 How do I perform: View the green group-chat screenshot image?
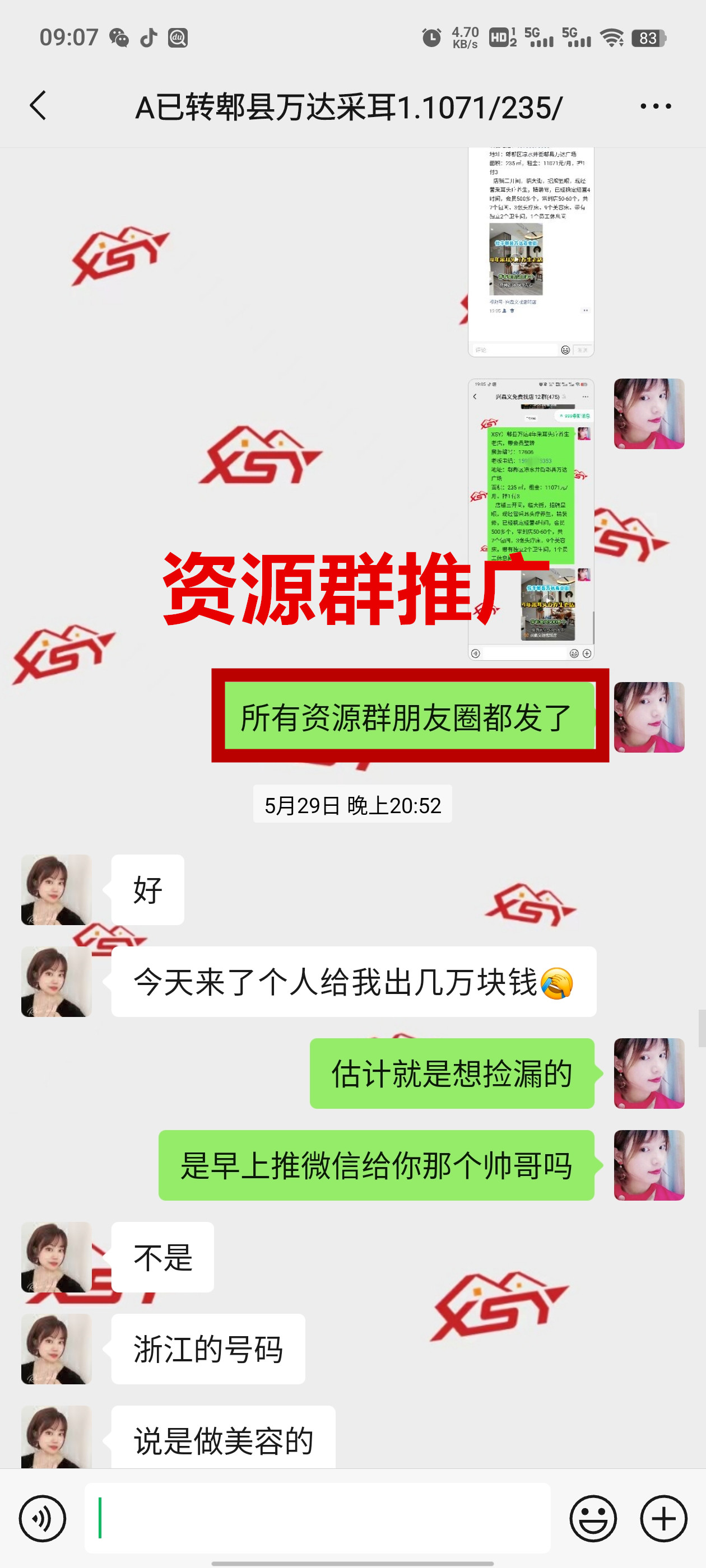[x=531, y=519]
